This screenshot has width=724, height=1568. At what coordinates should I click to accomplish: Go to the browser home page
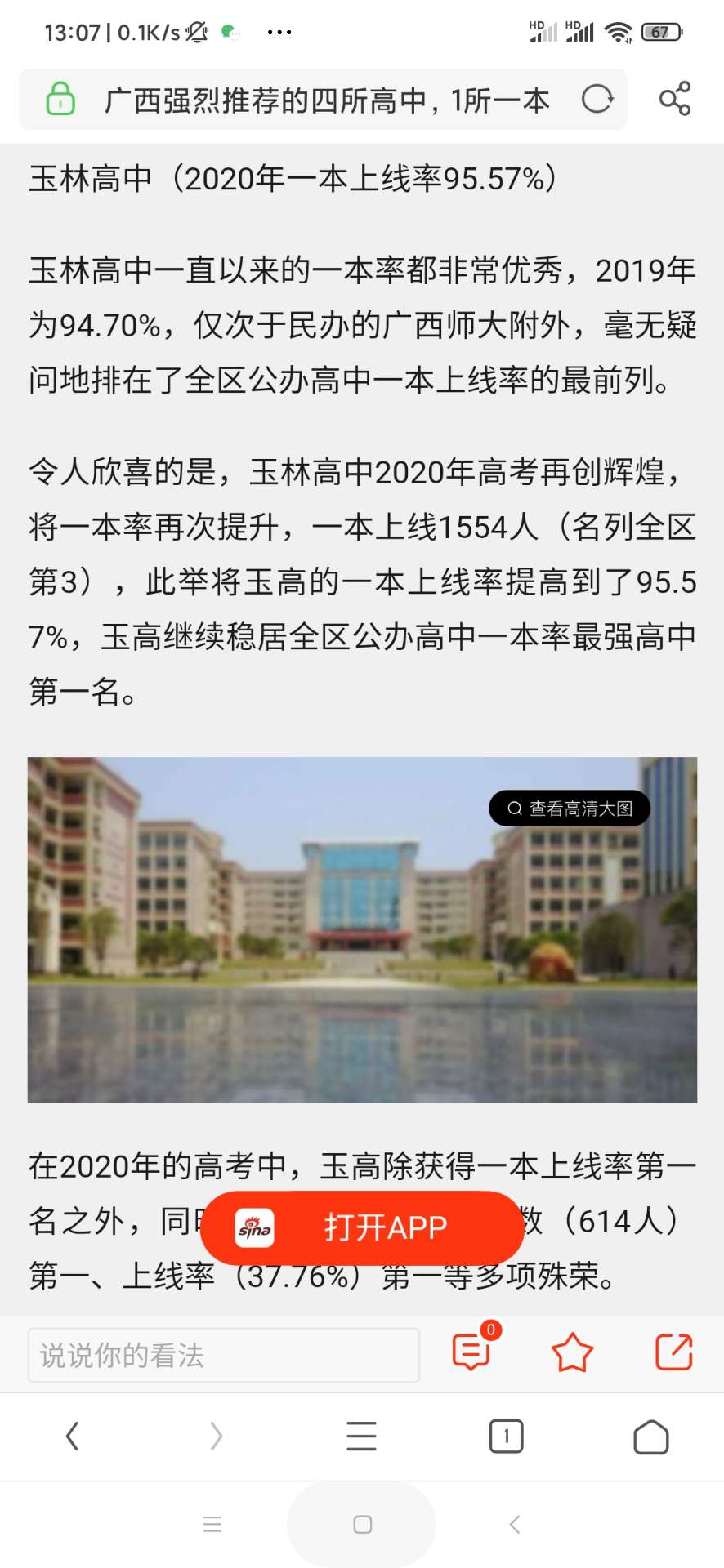point(651,1437)
